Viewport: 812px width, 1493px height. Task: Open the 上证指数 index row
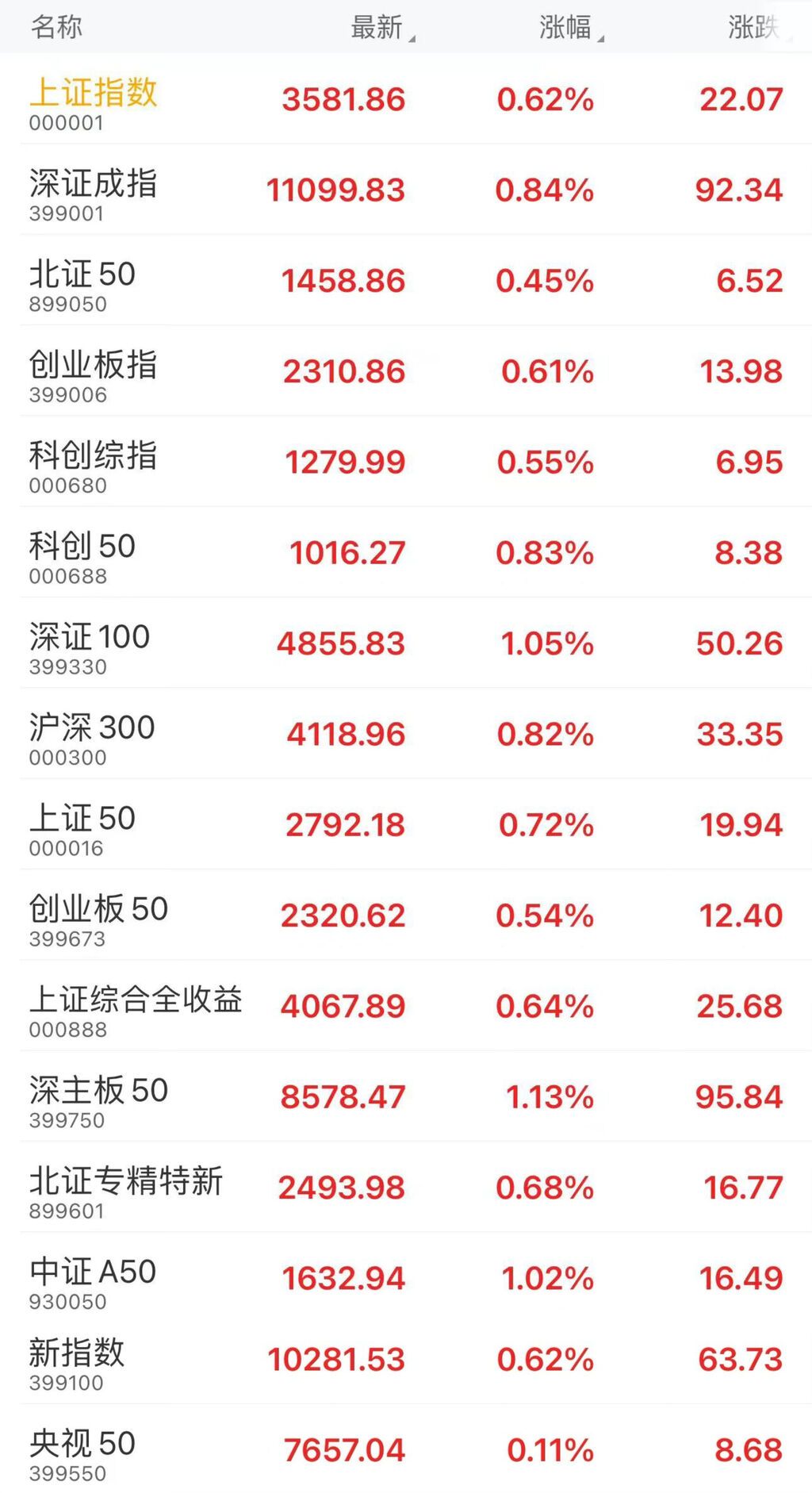coord(406,99)
